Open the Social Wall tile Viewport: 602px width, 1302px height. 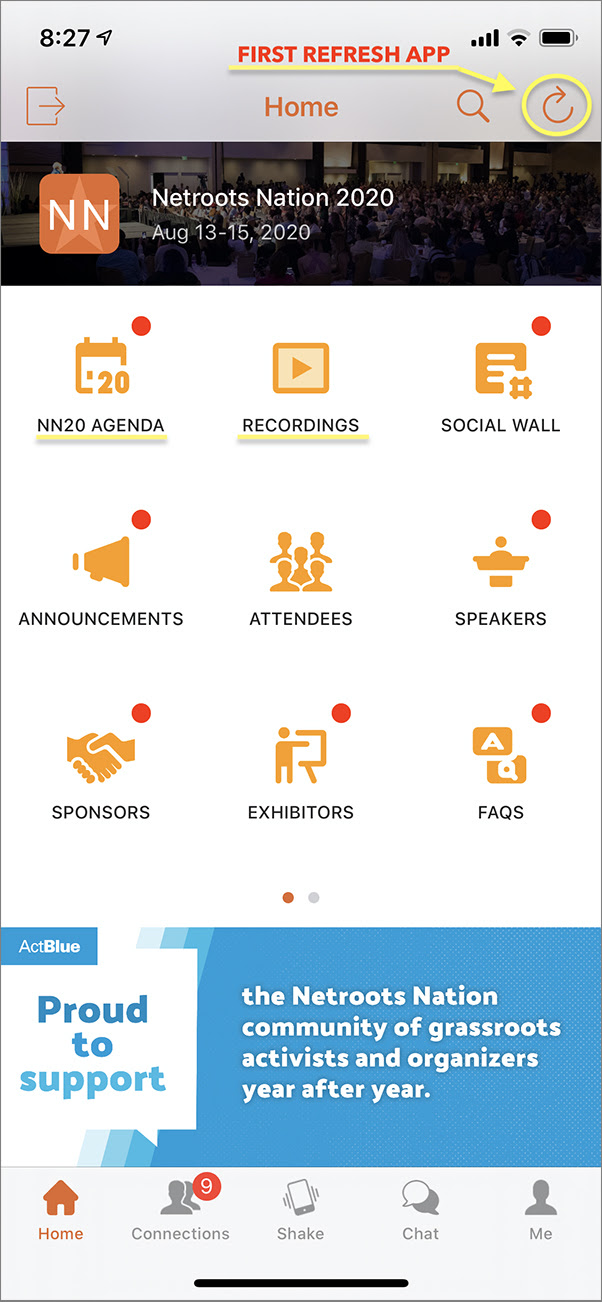click(501, 387)
